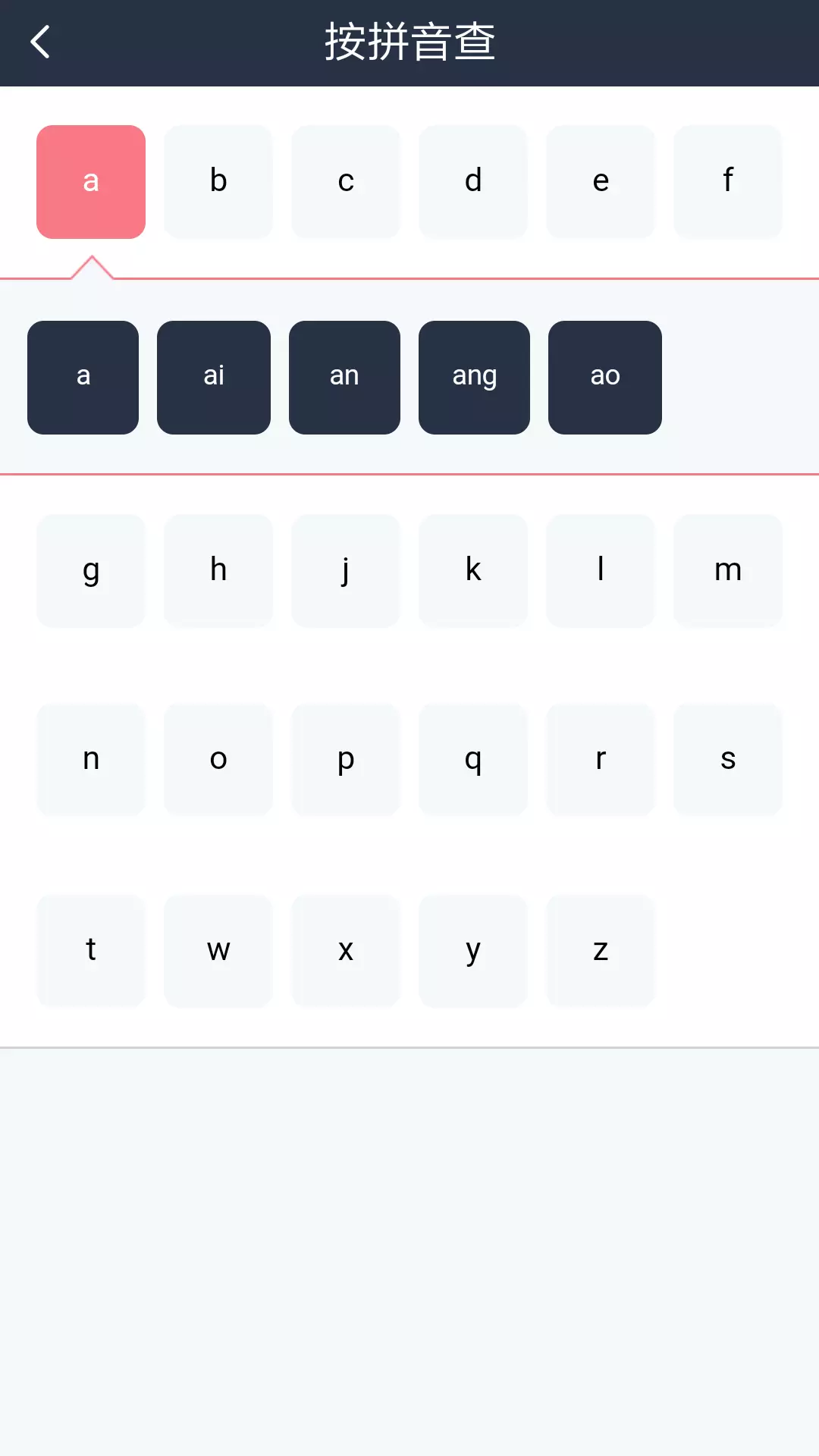This screenshot has height=1456, width=819.
Task: Collapse the highlighted pink letter a
Action: click(91, 182)
